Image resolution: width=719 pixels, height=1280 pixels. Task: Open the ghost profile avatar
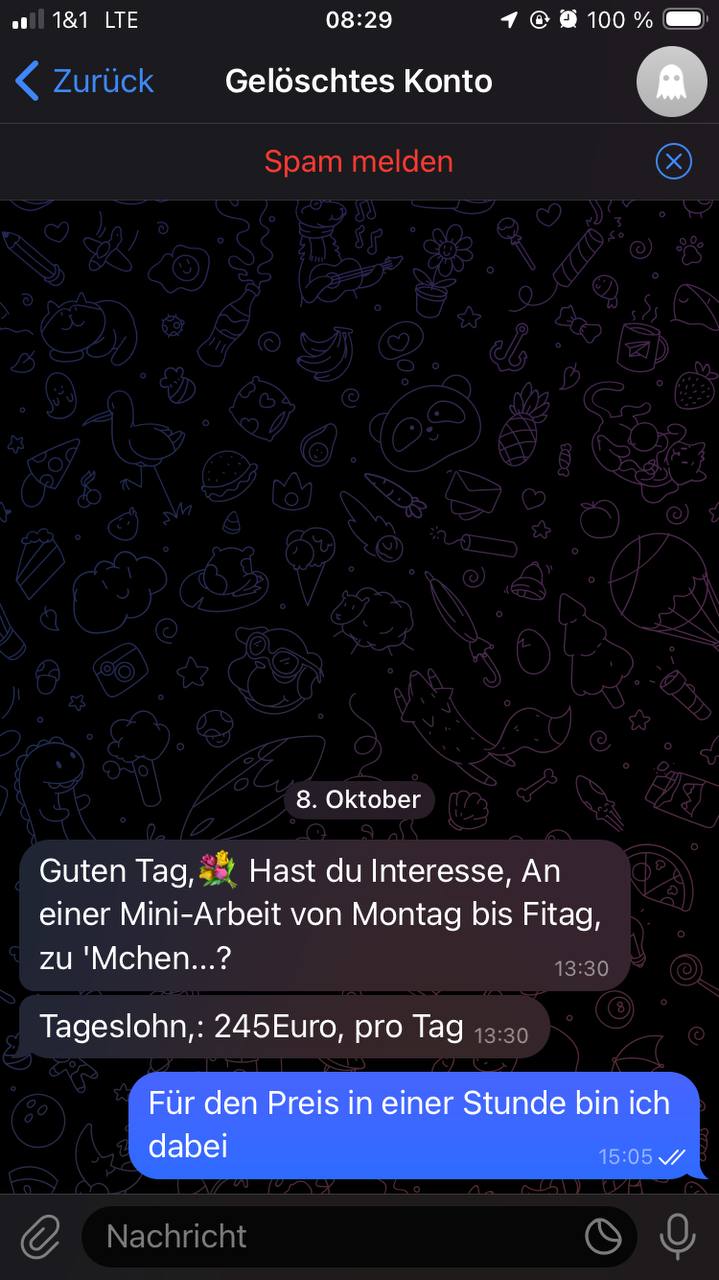click(x=671, y=82)
